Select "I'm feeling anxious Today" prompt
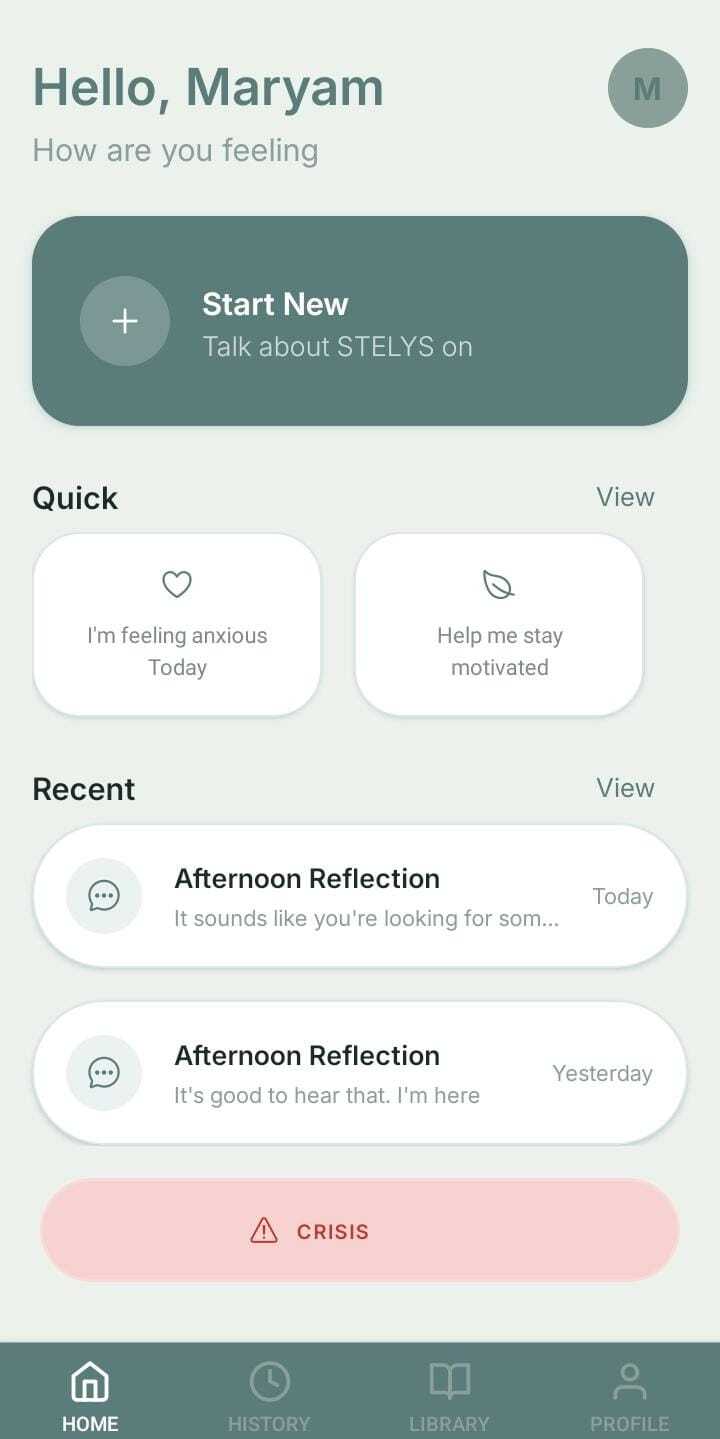 177,625
